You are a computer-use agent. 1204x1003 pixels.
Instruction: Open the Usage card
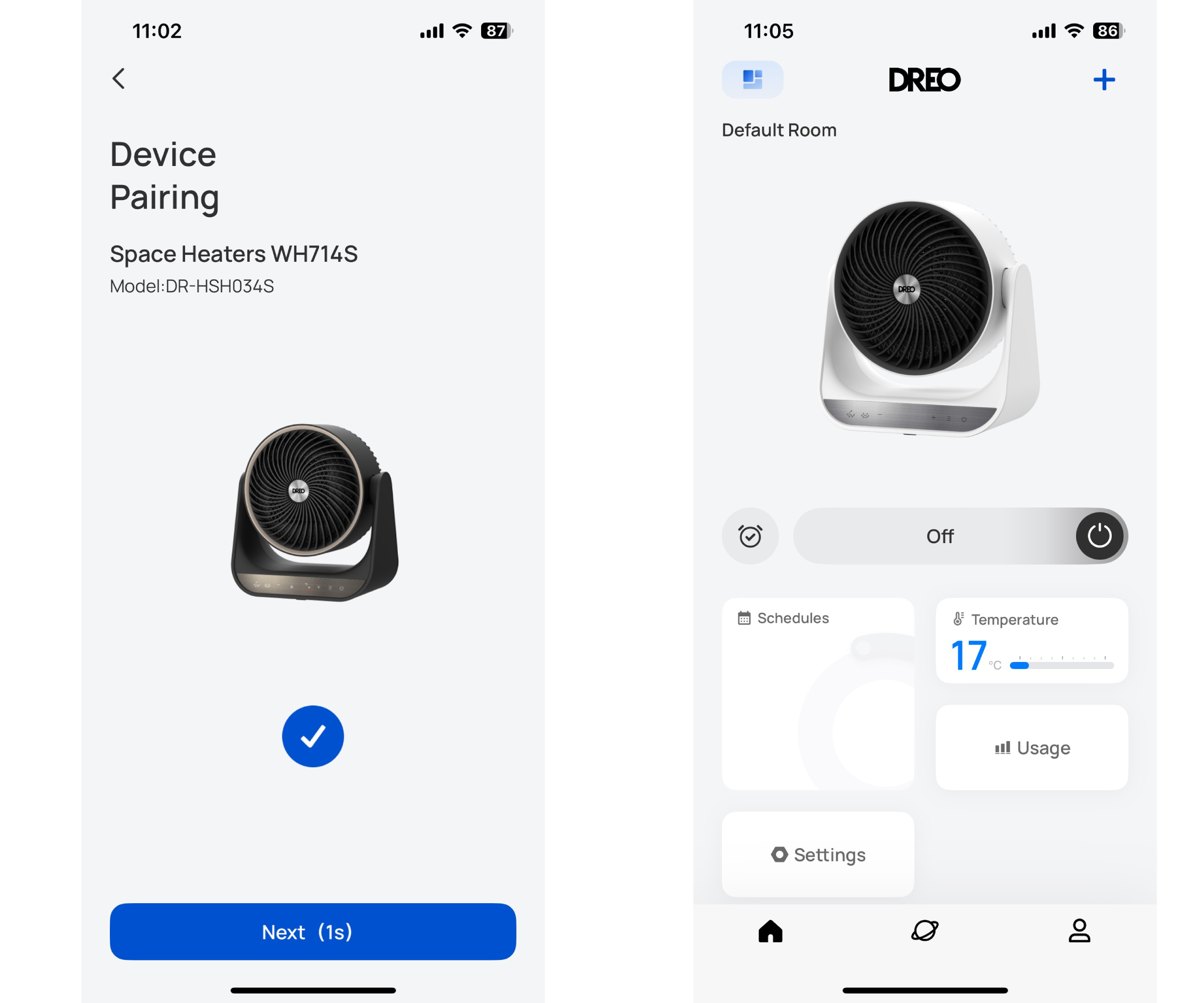point(1031,747)
